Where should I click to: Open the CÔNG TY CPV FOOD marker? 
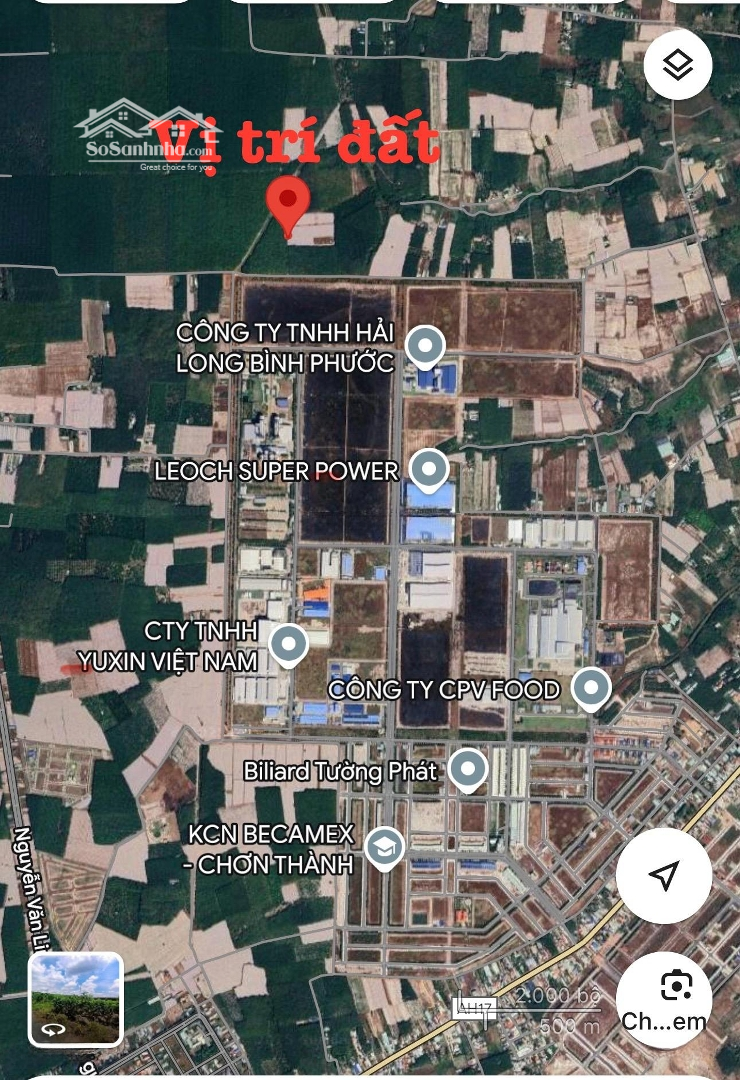coord(592,687)
